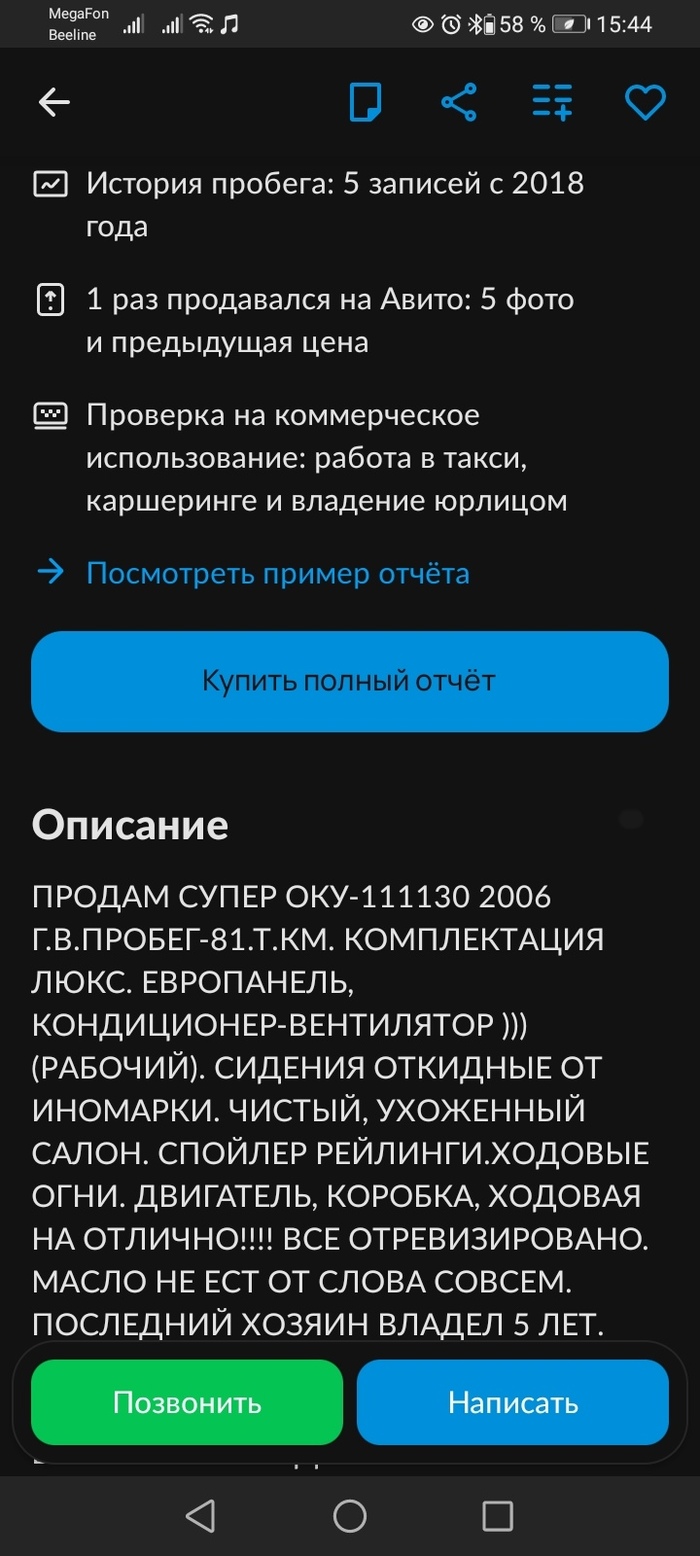This screenshot has height=1556, width=700.
Task: Tap 'Купить полный отчёт' button
Action: click(x=349, y=681)
